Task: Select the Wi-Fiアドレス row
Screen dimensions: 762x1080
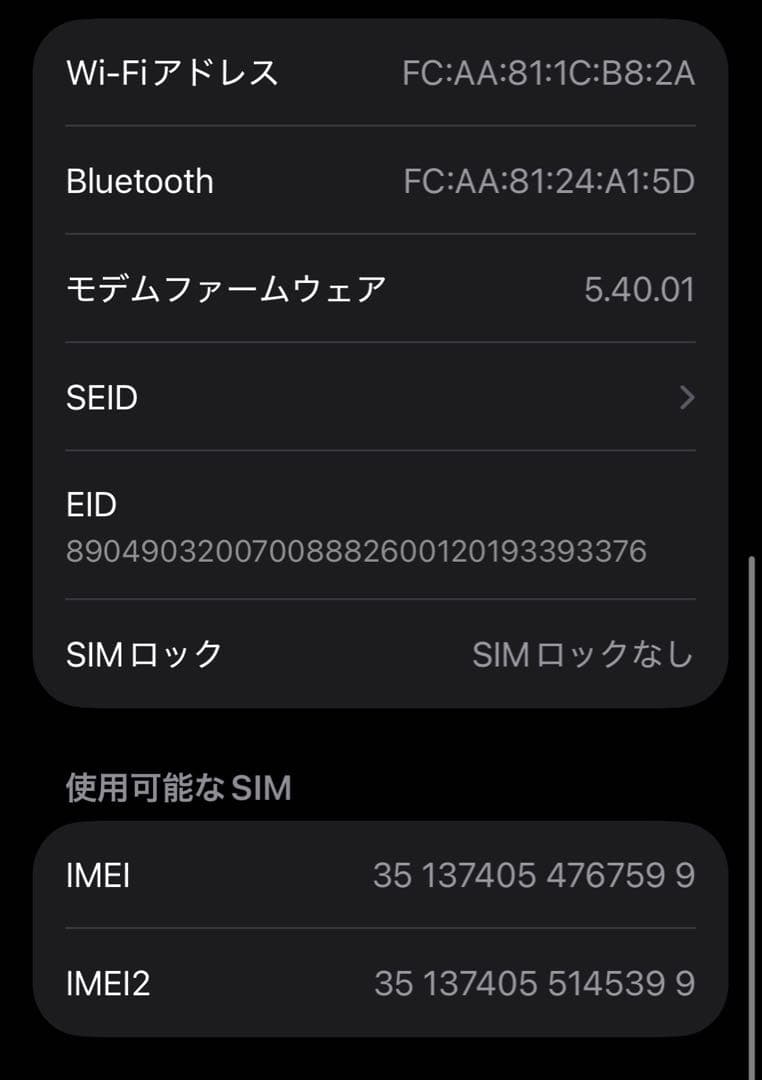Action: click(x=380, y=72)
